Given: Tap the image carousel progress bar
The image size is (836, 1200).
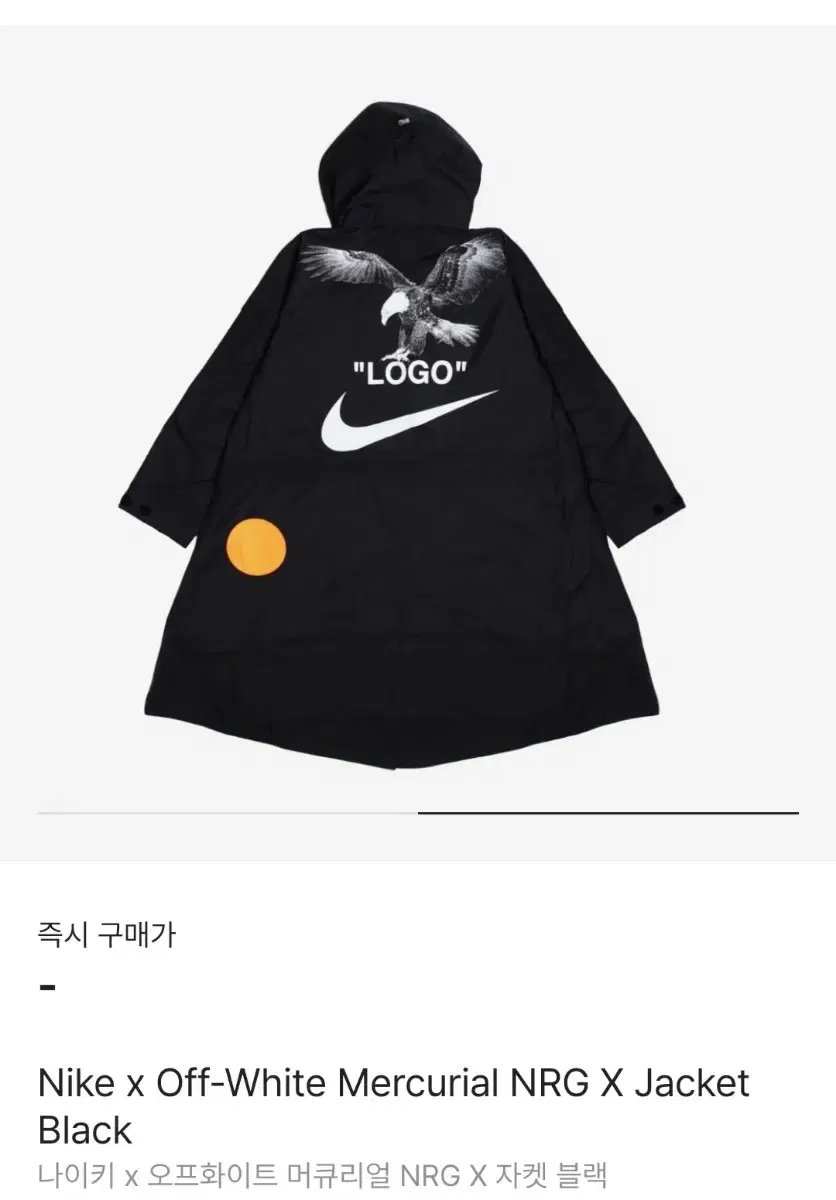Looking at the screenshot, I should click(x=418, y=812).
